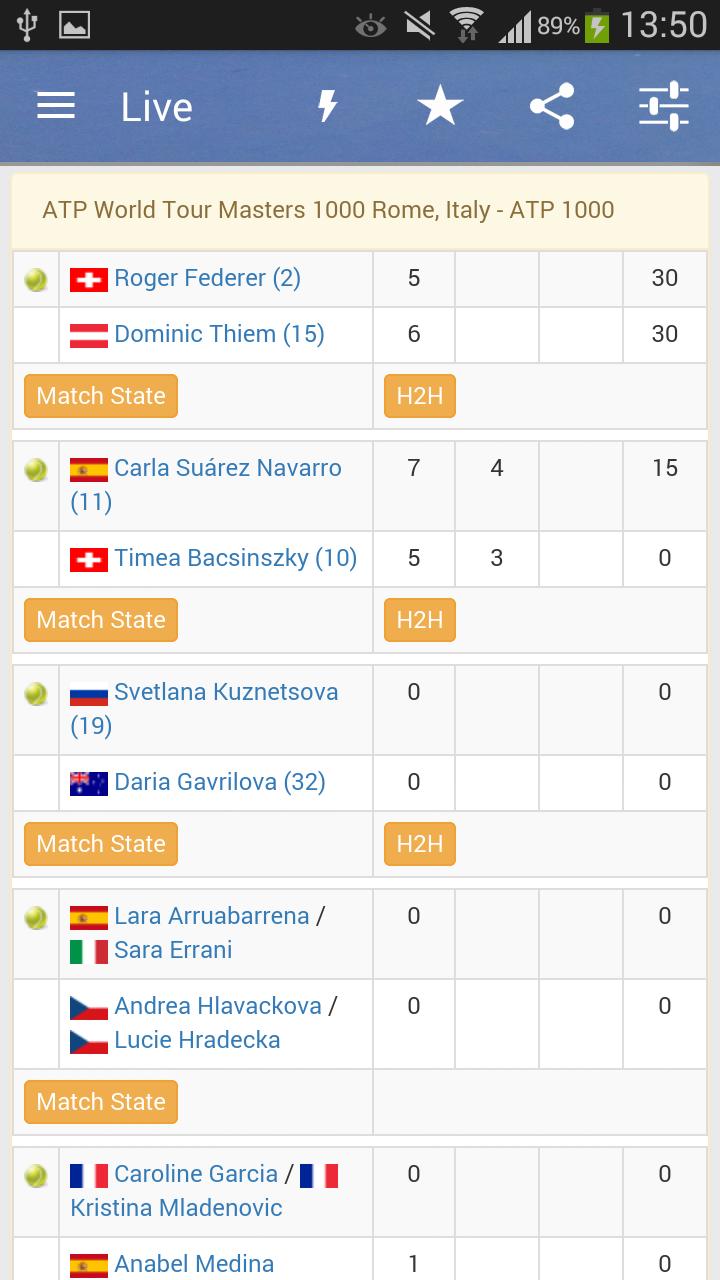The image size is (720, 1280).
Task: Click the Swiss flag next to Roger Federer
Action: [x=89, y=278]
